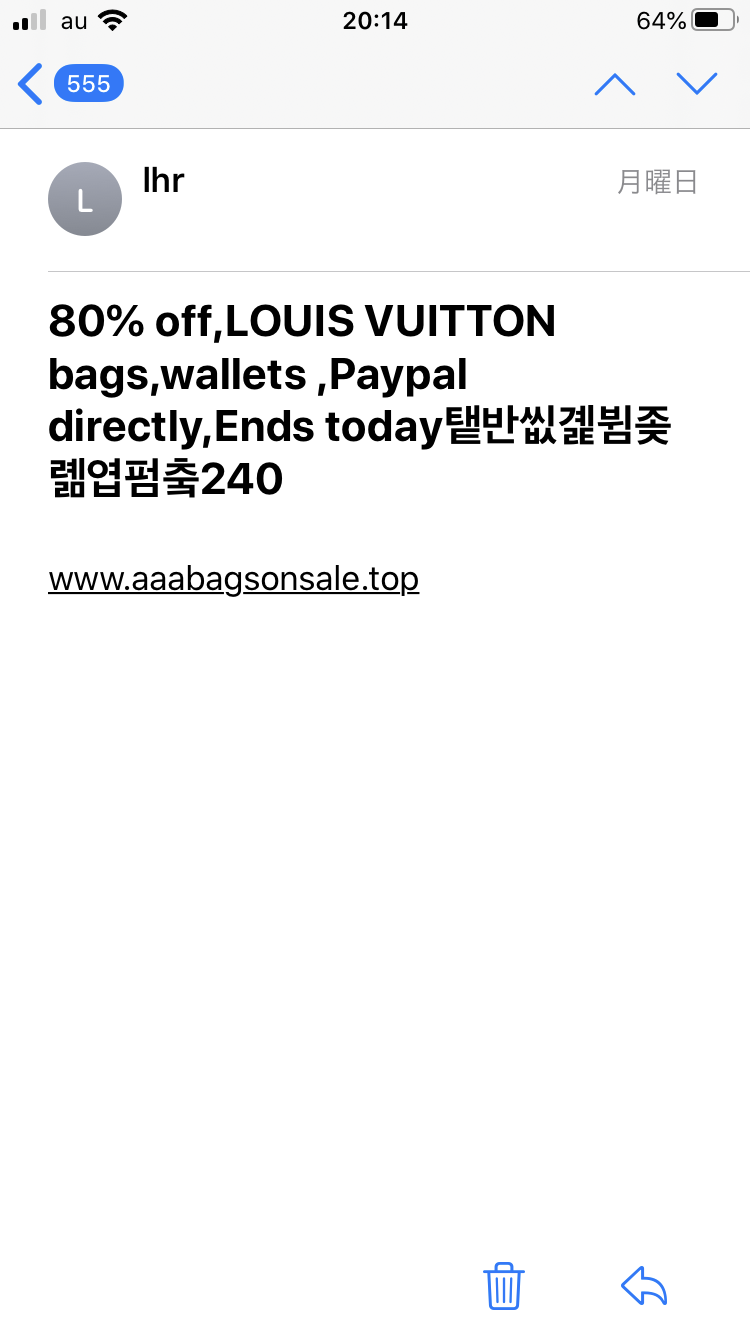Jump to the previous message arrow
This screenshot has width=750, height=1334.
(615, 84)
